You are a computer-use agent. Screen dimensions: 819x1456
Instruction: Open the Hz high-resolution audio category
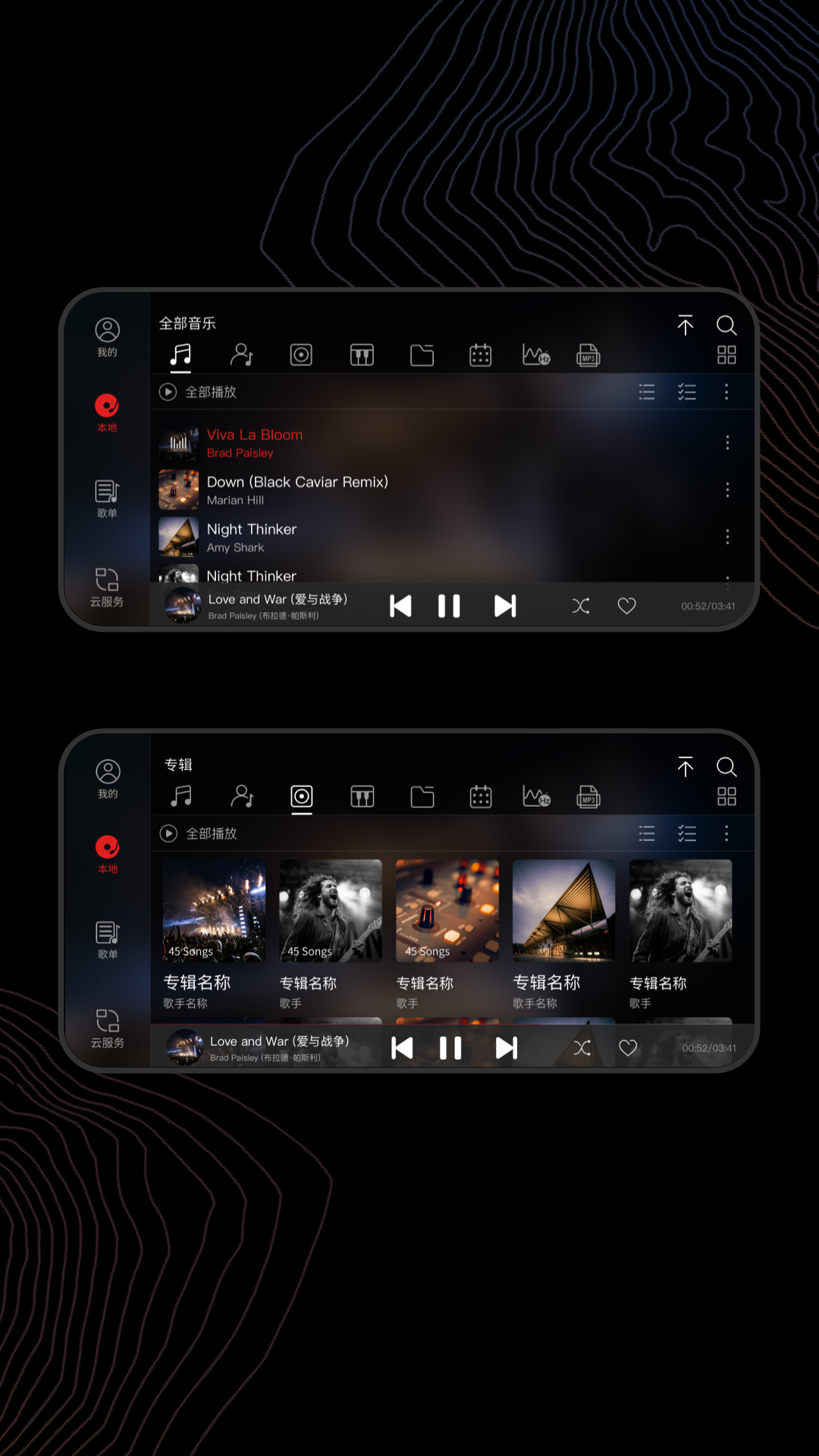pos(536,354)
